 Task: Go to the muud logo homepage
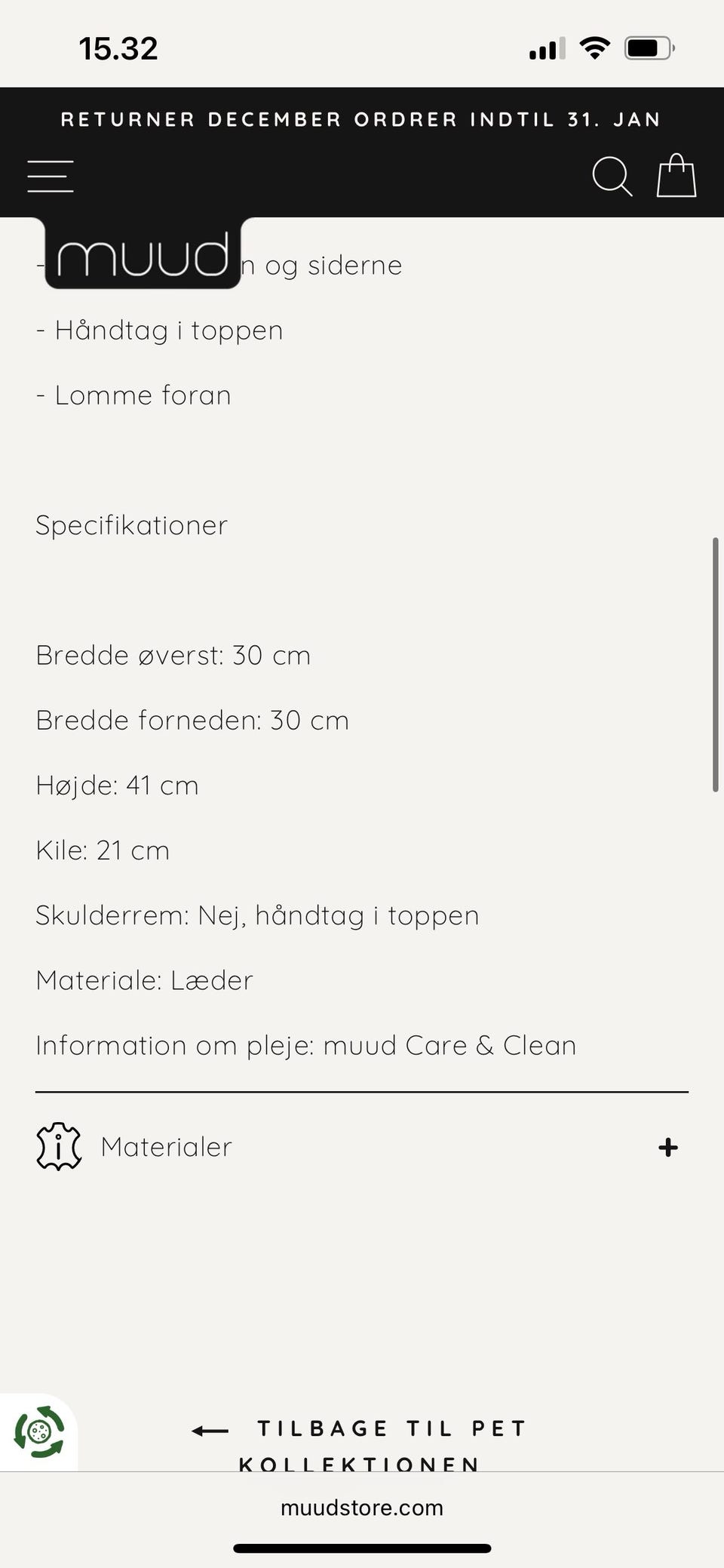143,255
